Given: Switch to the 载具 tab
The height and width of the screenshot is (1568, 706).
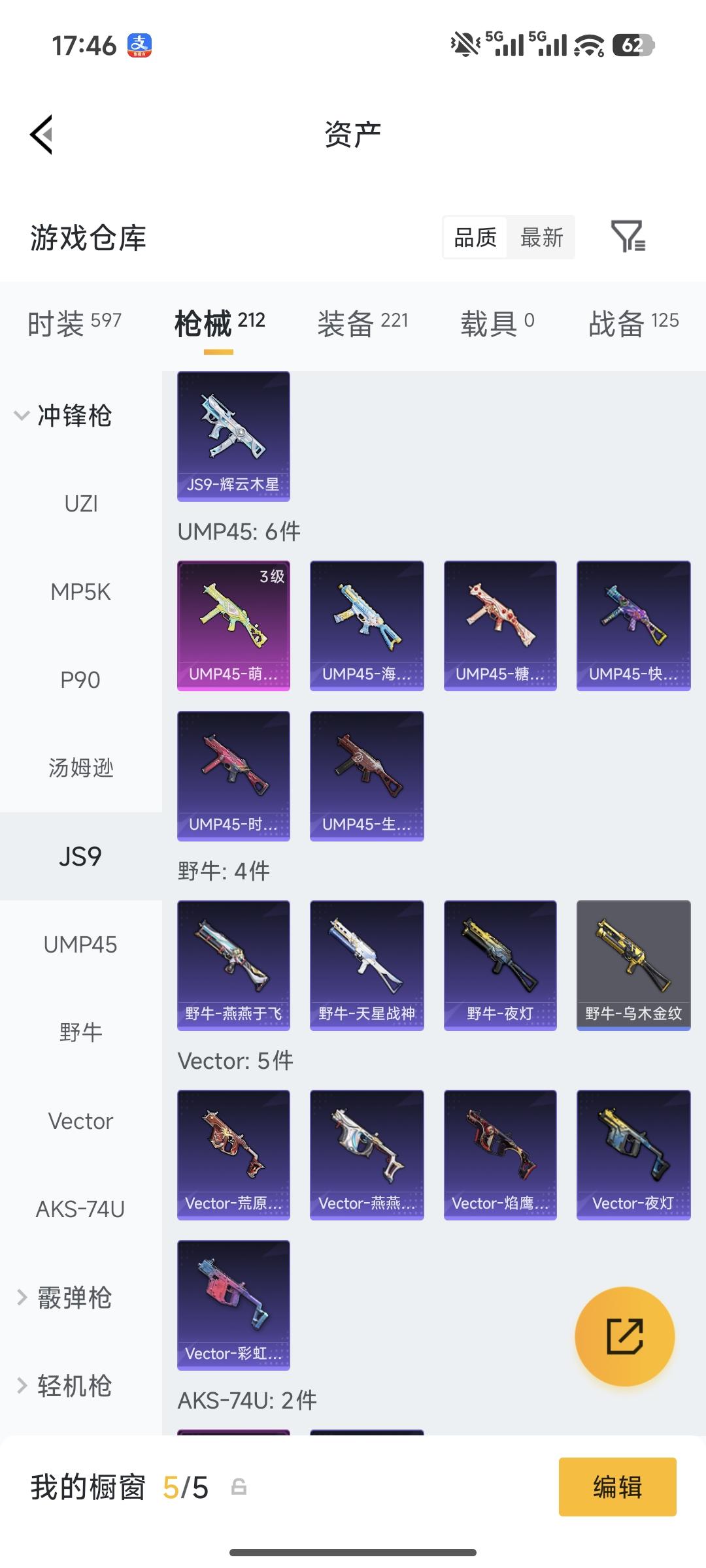Looking at the screenshot, I should (497, 323).
